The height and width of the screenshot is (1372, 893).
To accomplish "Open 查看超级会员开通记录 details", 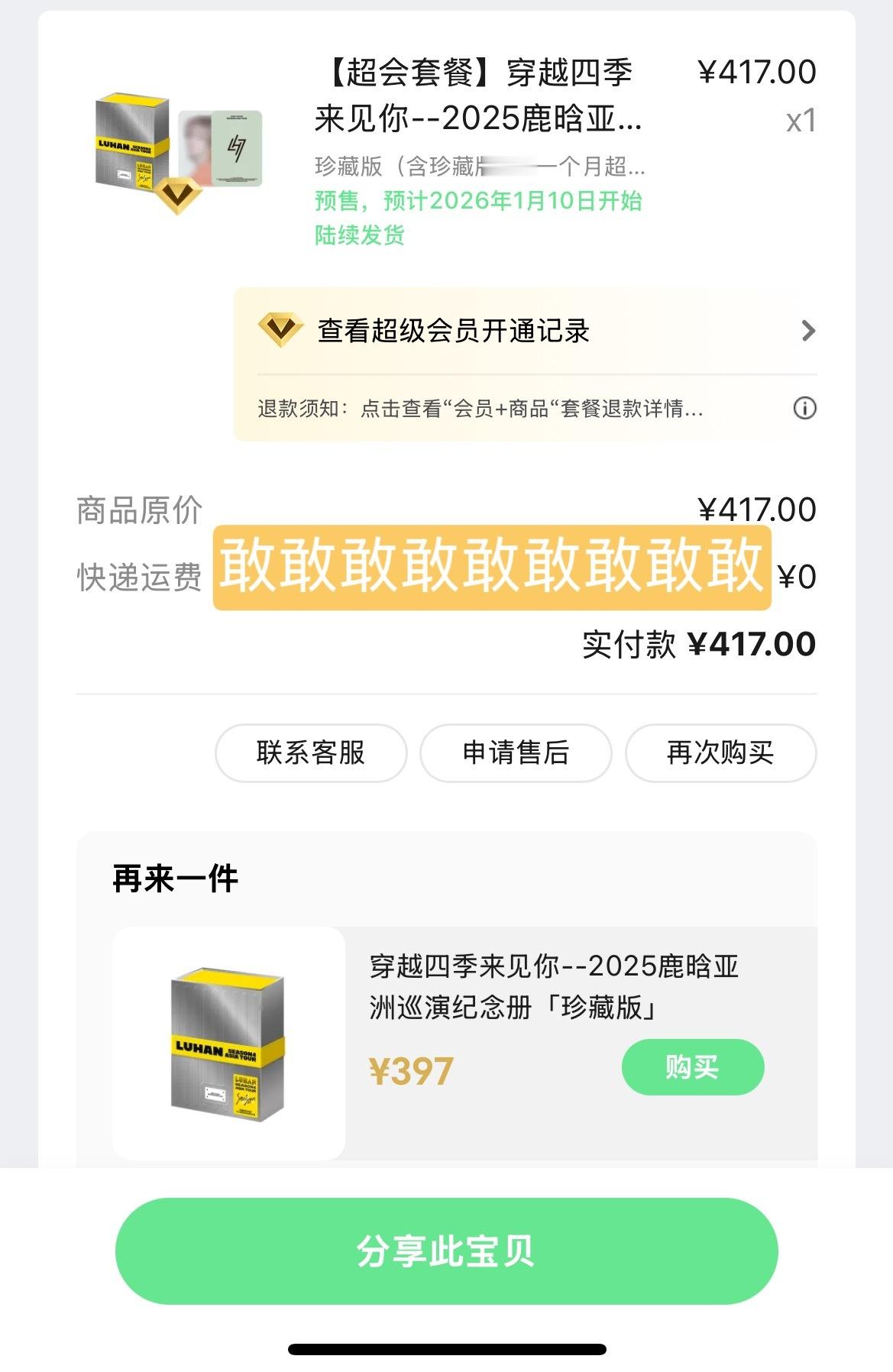I will click(x=455, y=331).
